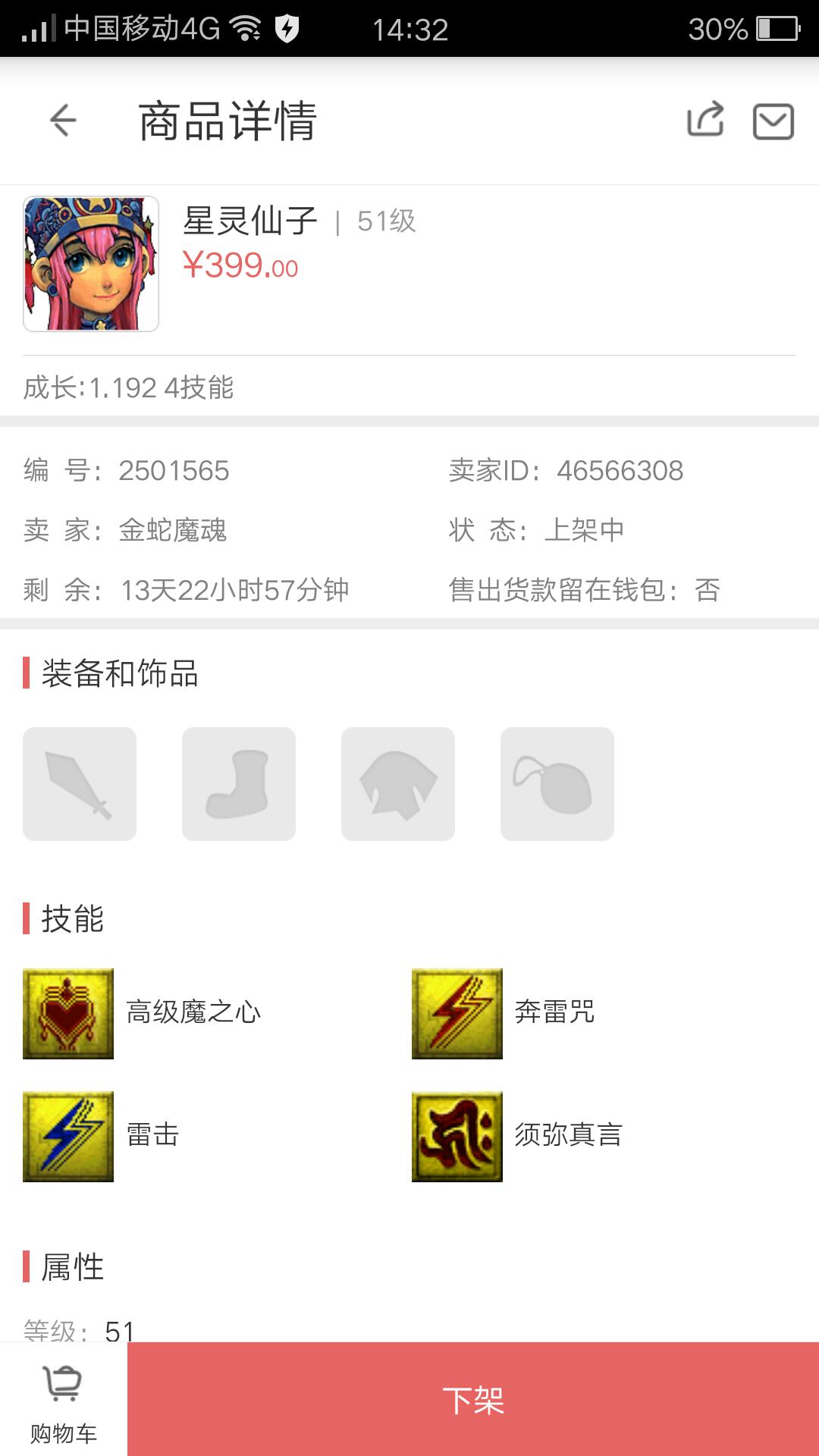This screenshot has width=819, height=1456.
Task: Open the messages envelope icon
Action: (x=773, y=121)
